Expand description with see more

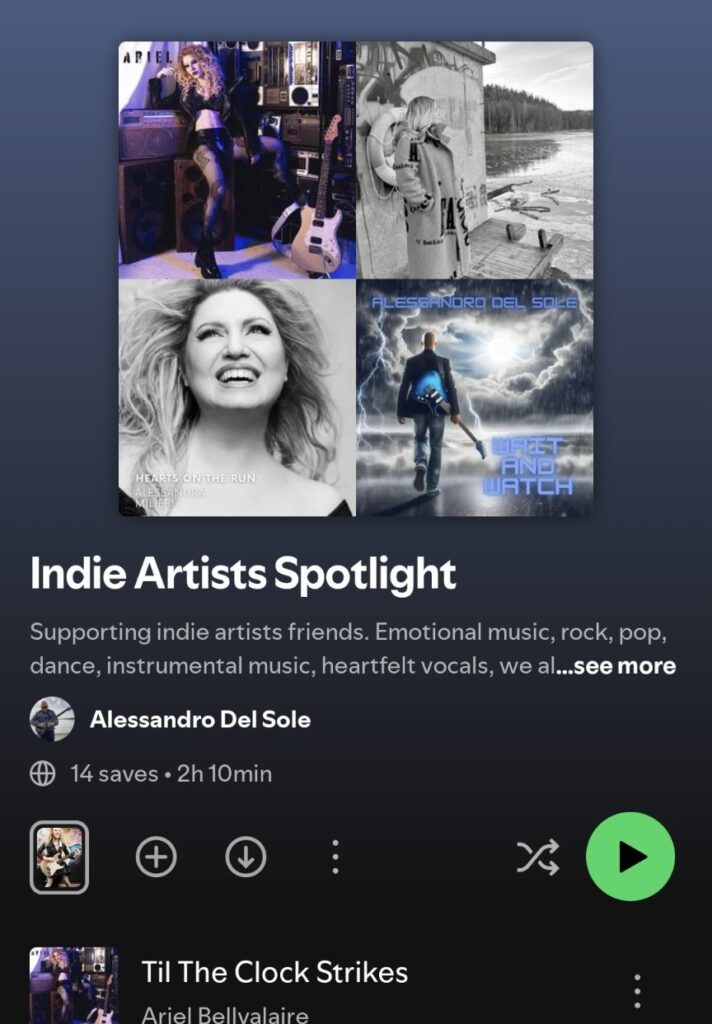pyautogui.click(x=615, y=666)
